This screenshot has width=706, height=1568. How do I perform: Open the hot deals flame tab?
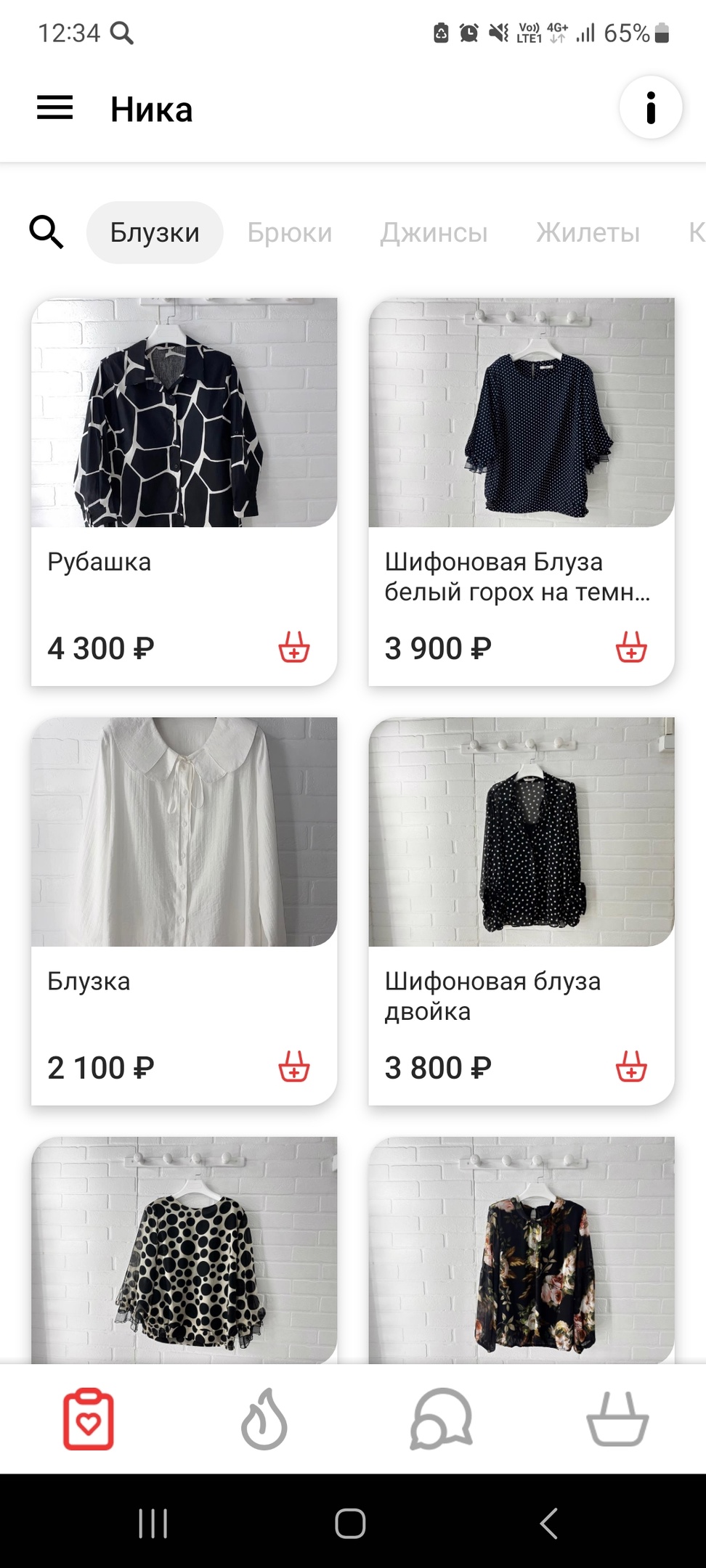(x=264, y=1419)
